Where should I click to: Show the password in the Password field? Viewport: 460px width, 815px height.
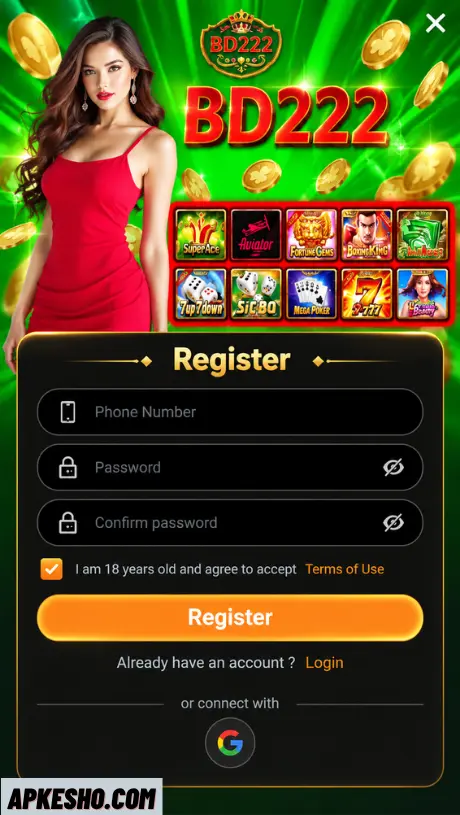[x=393, y=467]
